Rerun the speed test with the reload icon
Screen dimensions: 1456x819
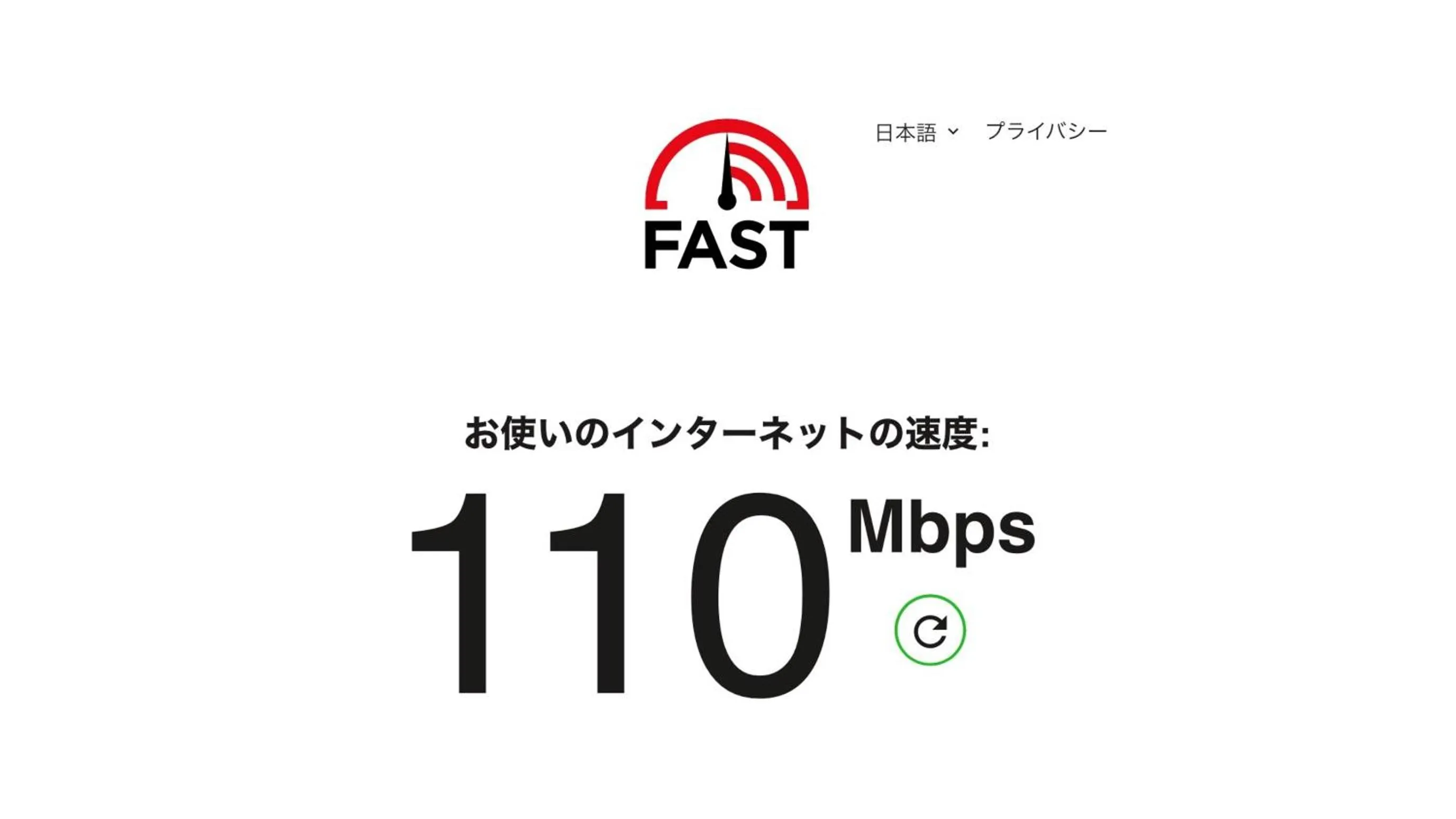pyautogui.click(x=930, y=630)
